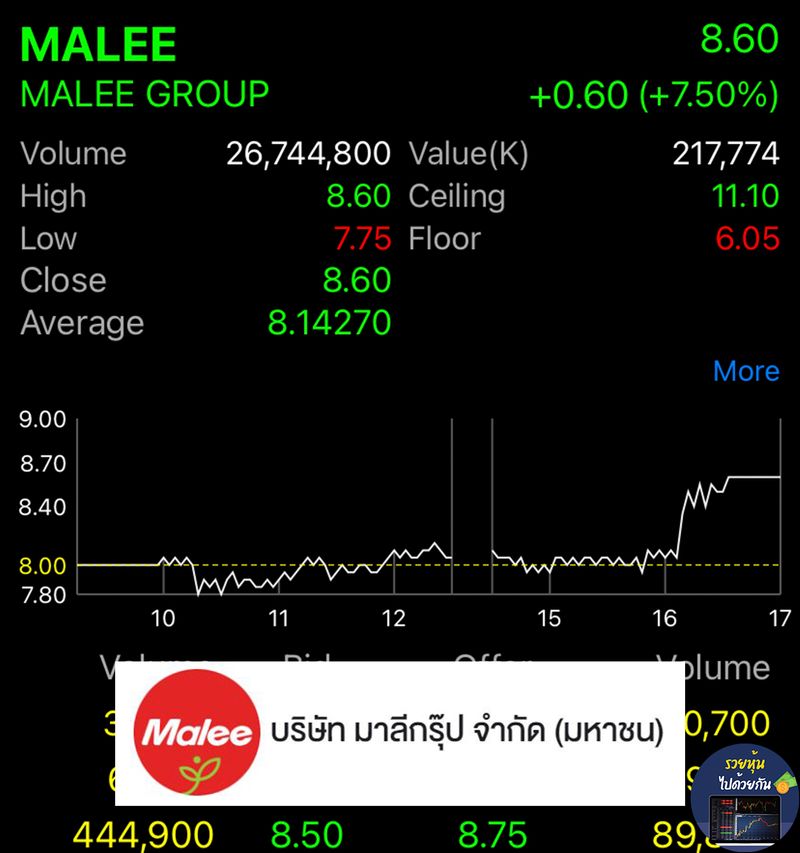Viewport: 800px width, 853px height.
Task: Open the More link above the chart
Action: [x=745, y=371]
